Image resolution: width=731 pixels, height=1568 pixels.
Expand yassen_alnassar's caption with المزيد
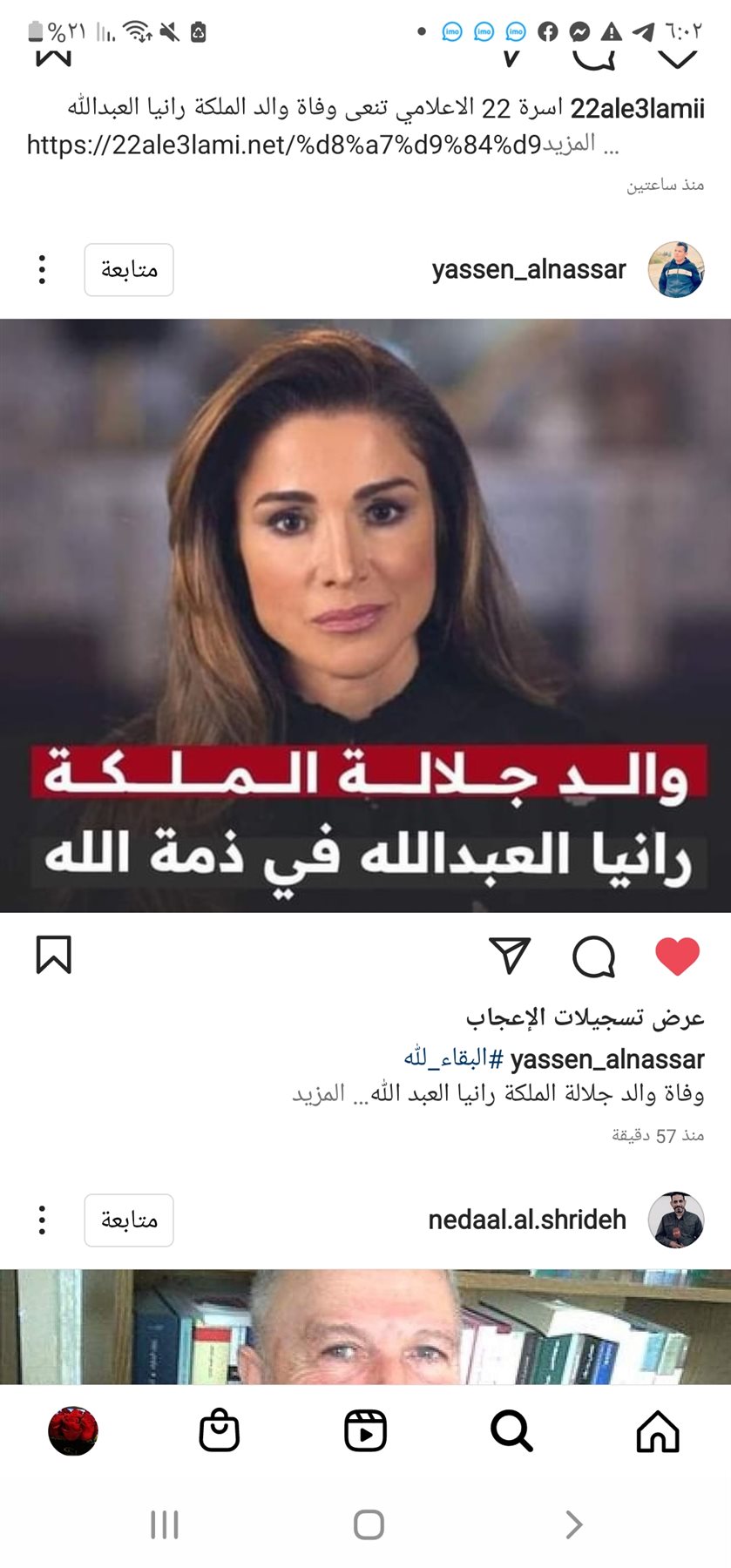(318, 1093)
